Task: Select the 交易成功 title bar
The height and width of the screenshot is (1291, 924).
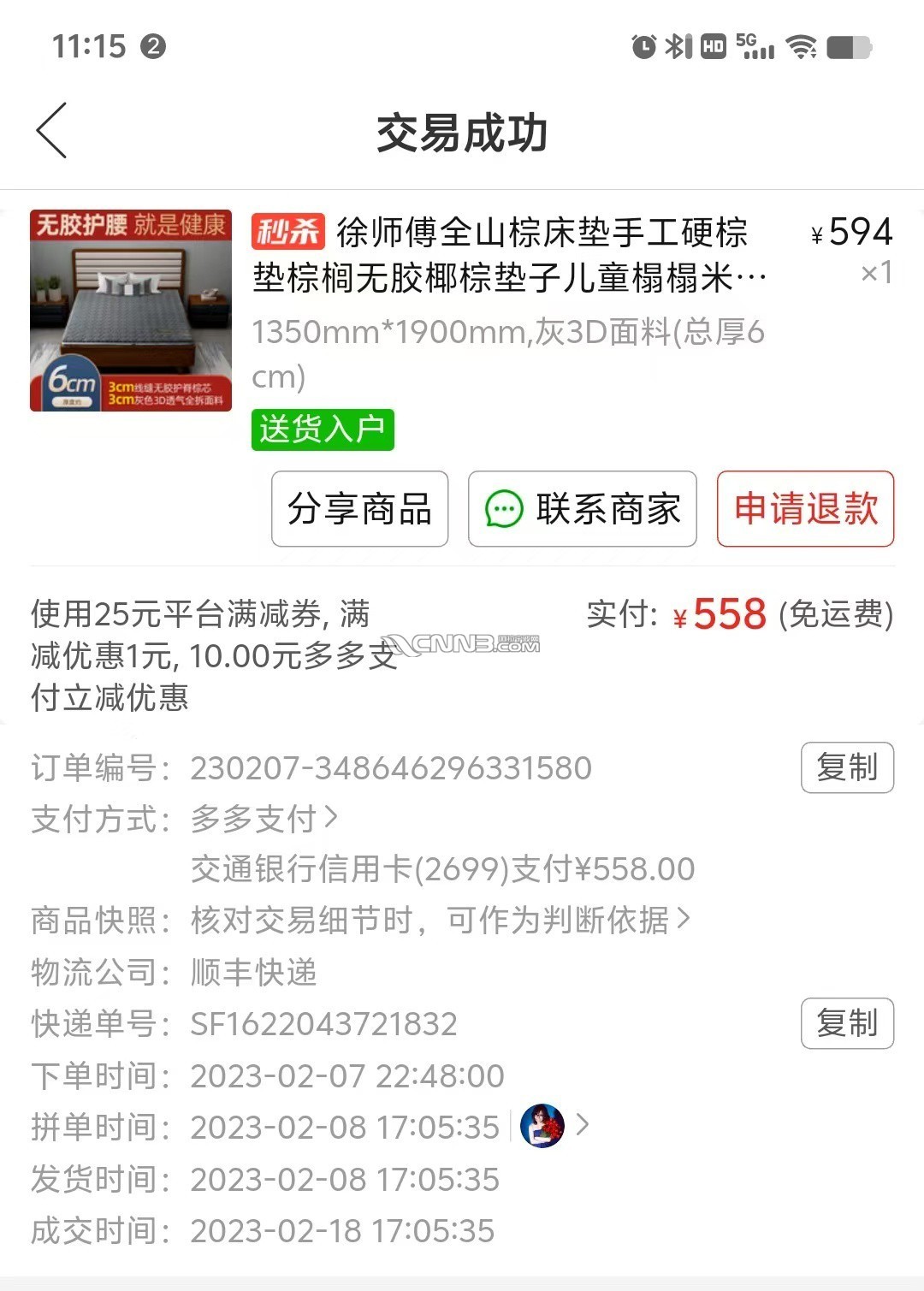Action: (462, 132)
